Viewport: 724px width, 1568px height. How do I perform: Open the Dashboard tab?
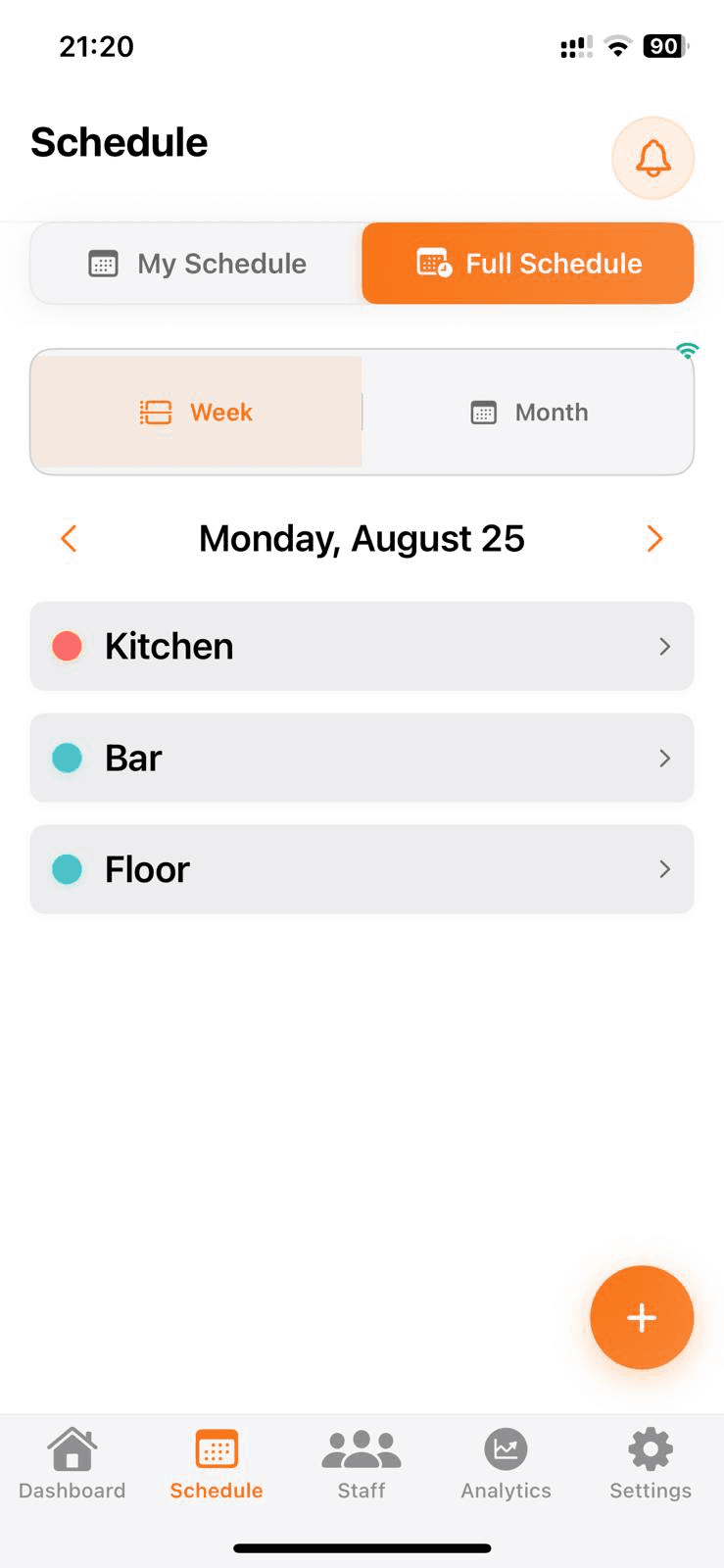point(72,1464)
